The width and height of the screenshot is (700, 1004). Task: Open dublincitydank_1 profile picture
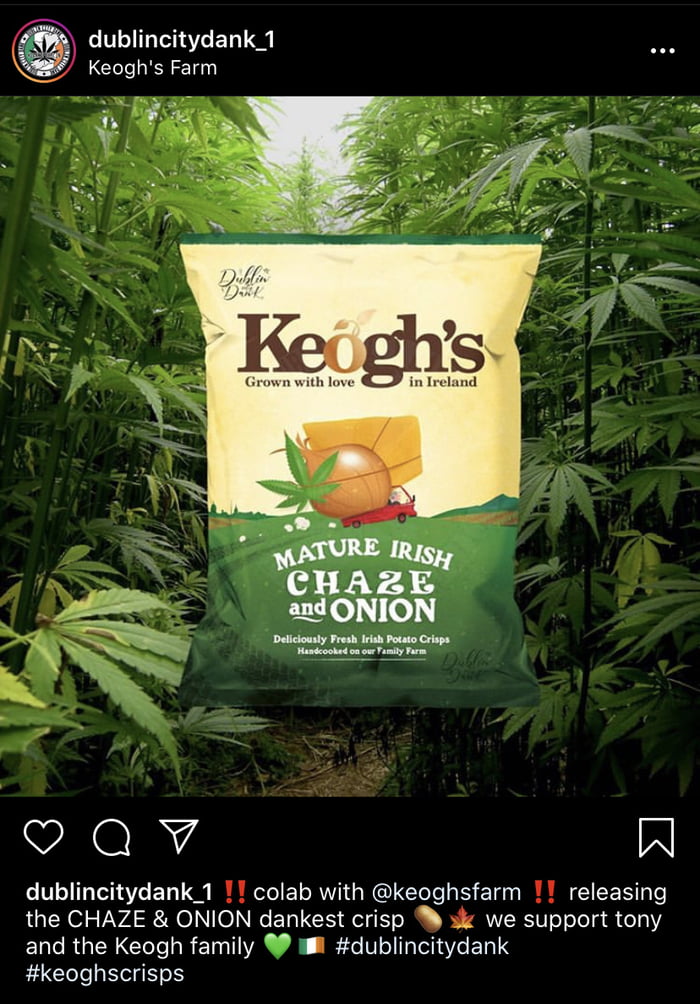[43, 51]
